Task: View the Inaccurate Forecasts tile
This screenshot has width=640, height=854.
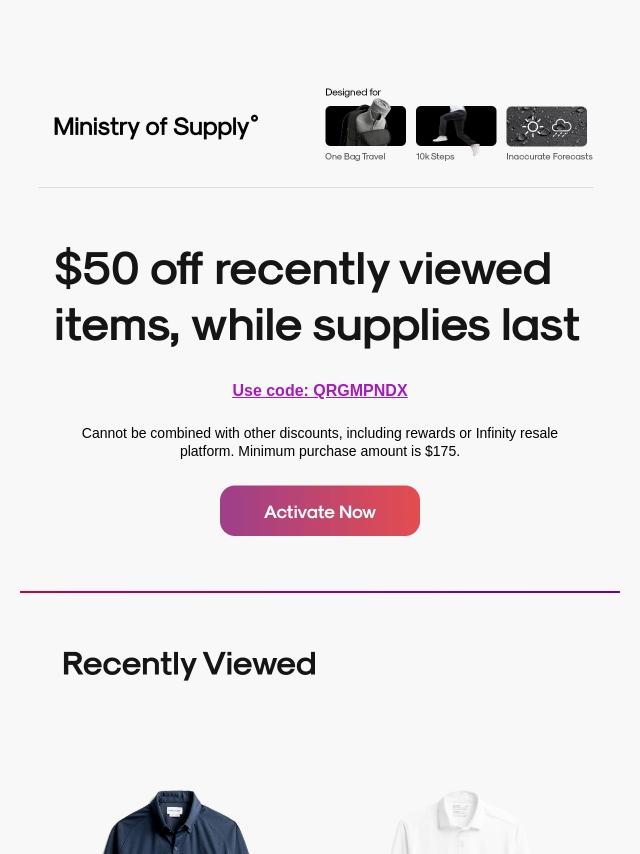Action: (547, 127)
